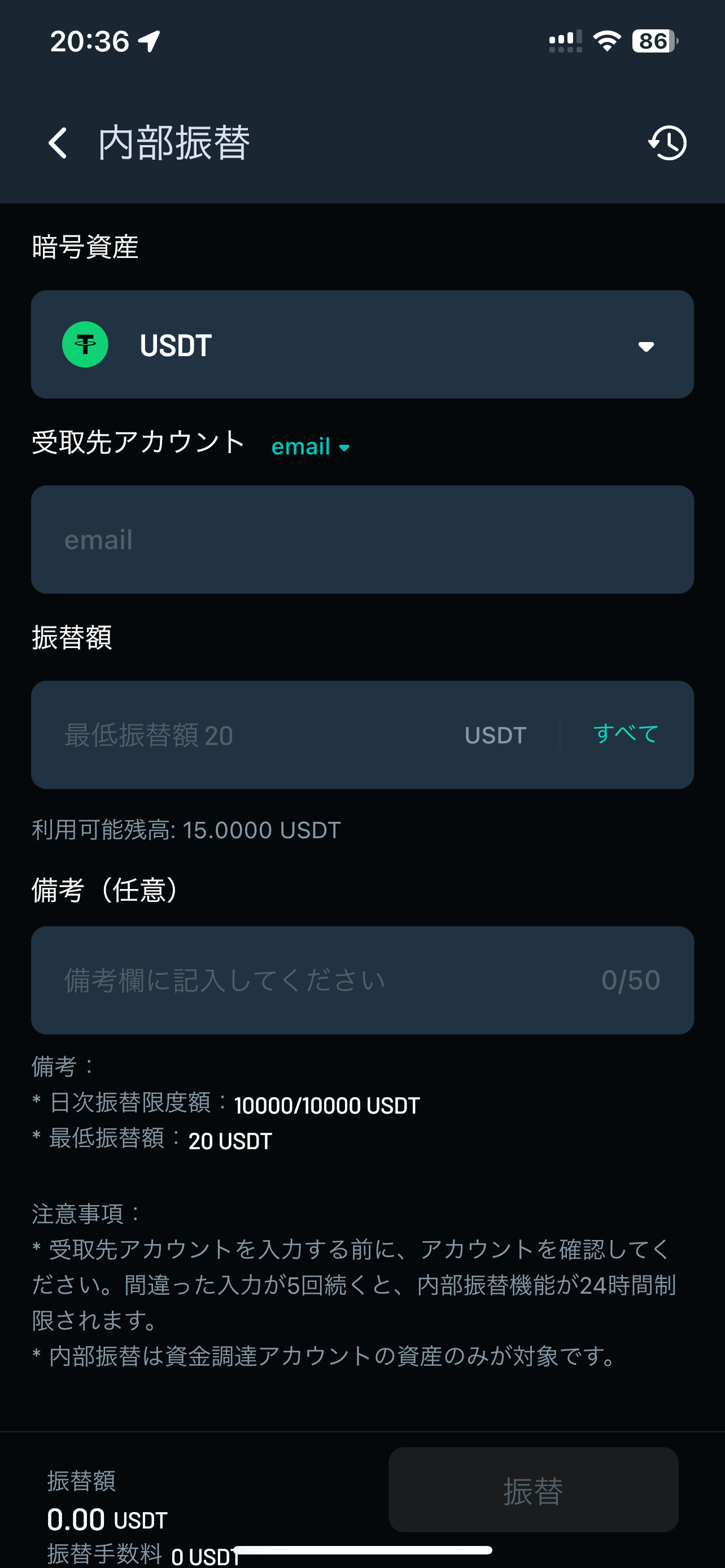
Task: Change the recipient account type from email
Action: (x=311, y=447)
